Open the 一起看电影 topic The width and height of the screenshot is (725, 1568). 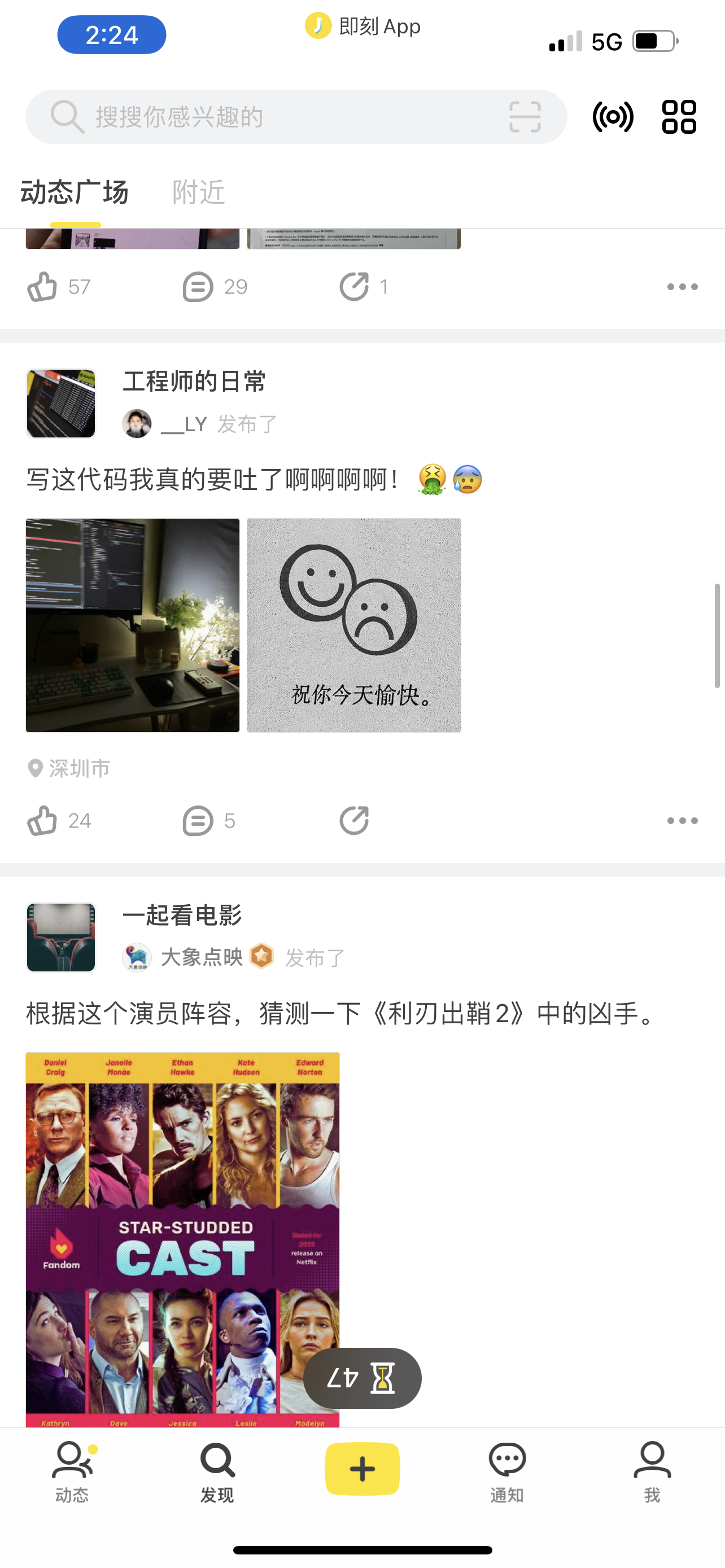(x=182, y=916)
